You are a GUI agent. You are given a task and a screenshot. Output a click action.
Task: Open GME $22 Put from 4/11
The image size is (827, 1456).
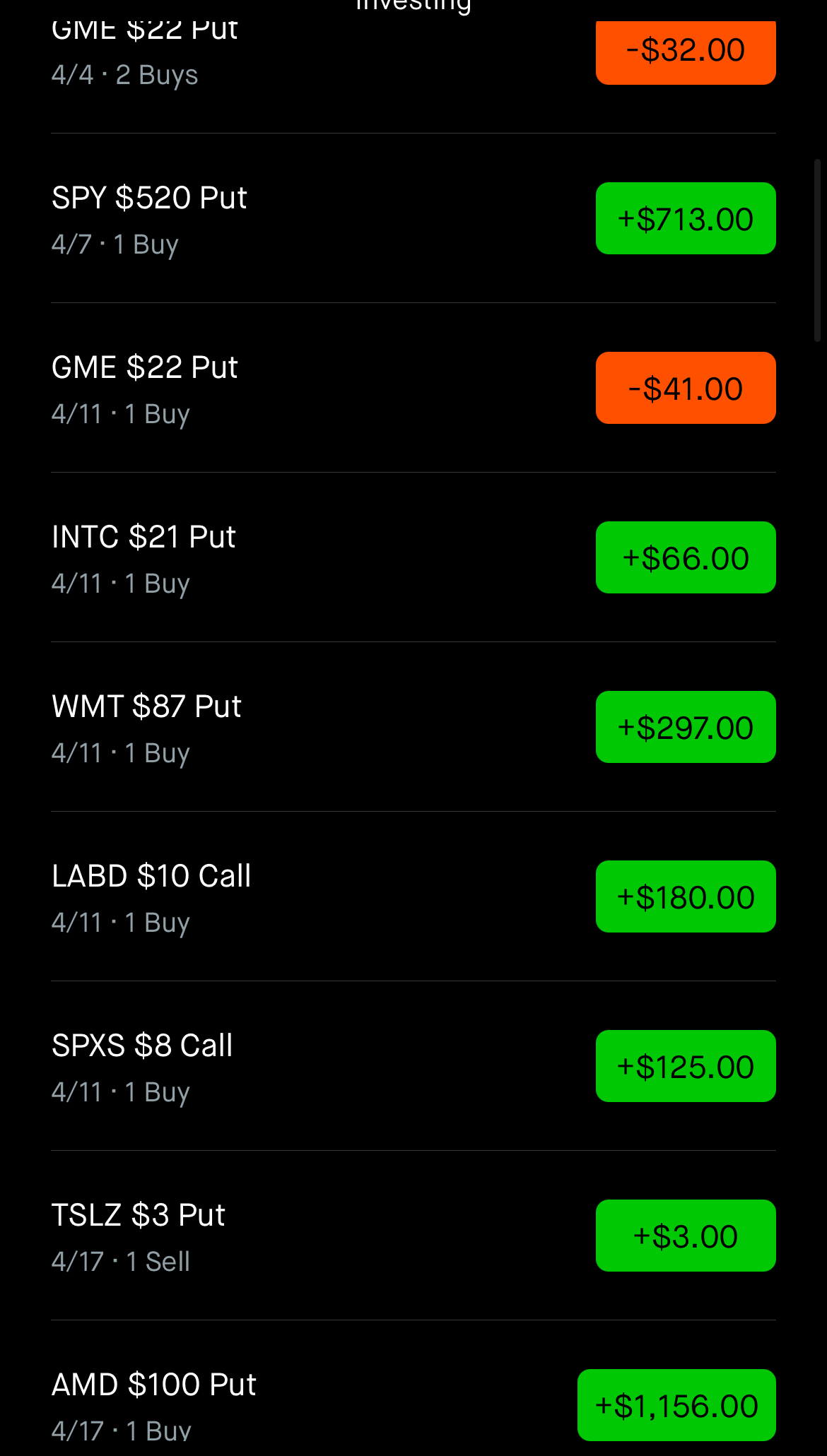pyautogui.click(x=413, y=388)
